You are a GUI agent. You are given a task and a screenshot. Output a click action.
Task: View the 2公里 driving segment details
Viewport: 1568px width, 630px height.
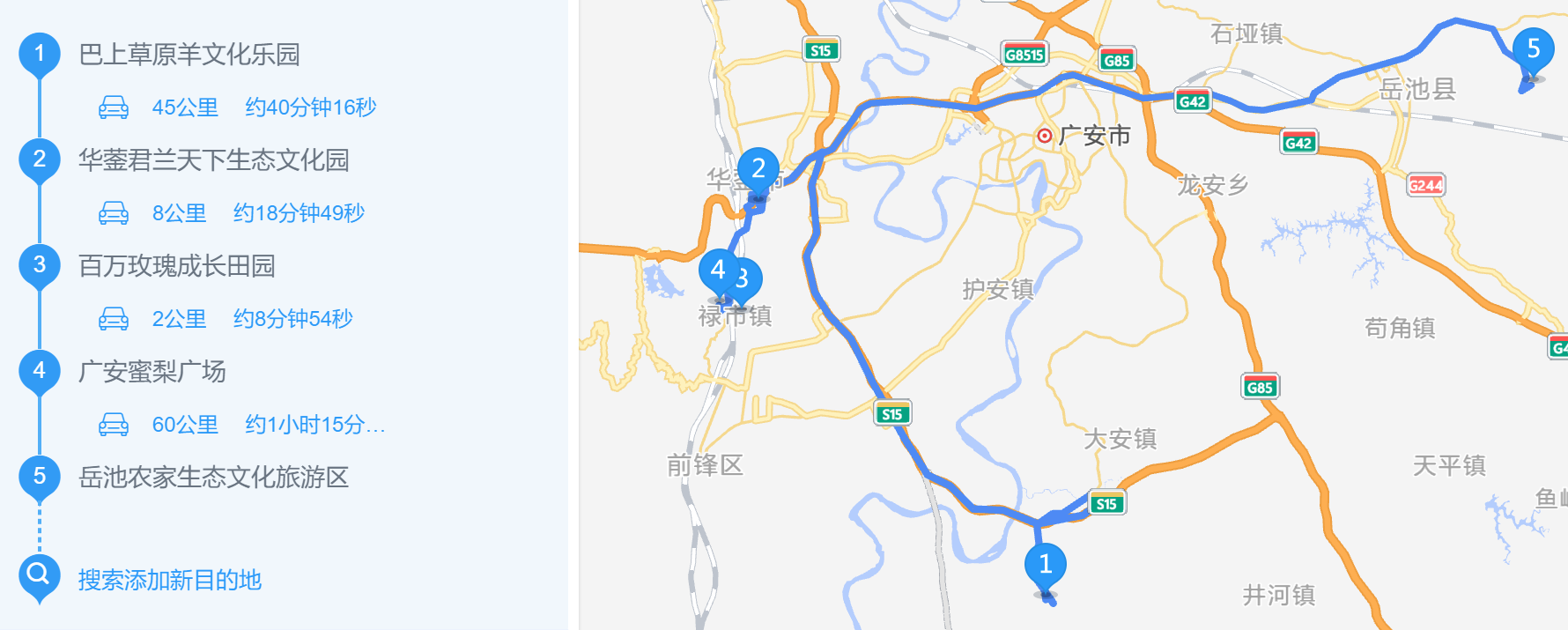point(226,319)
